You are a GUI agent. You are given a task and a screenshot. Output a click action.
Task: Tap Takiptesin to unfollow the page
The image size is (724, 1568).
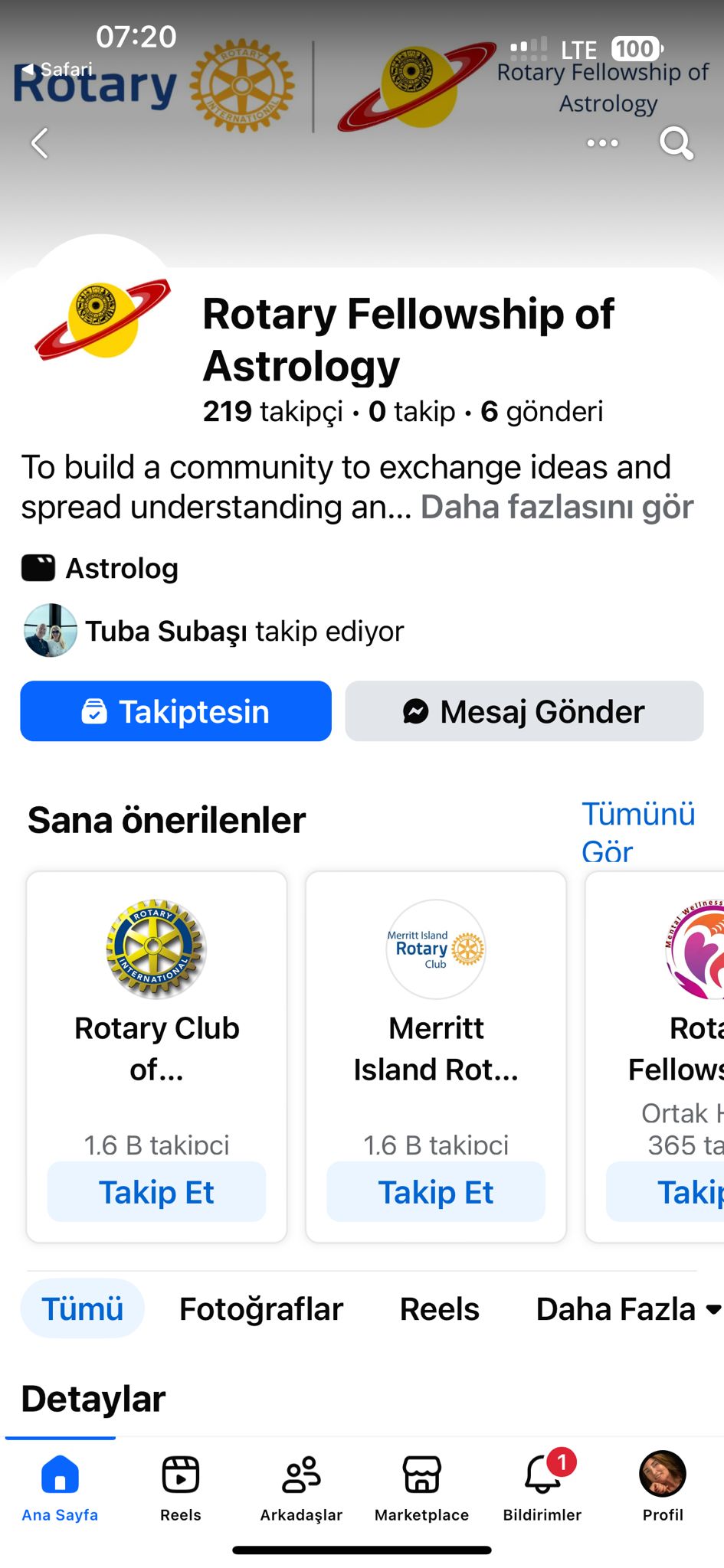175,711
